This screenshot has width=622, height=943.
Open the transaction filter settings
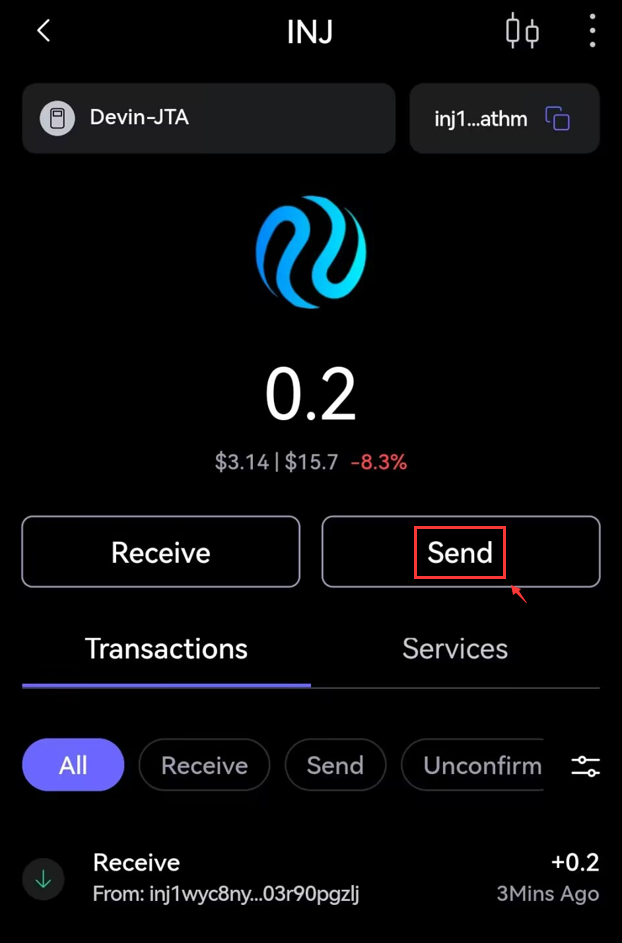pos(585,766)
